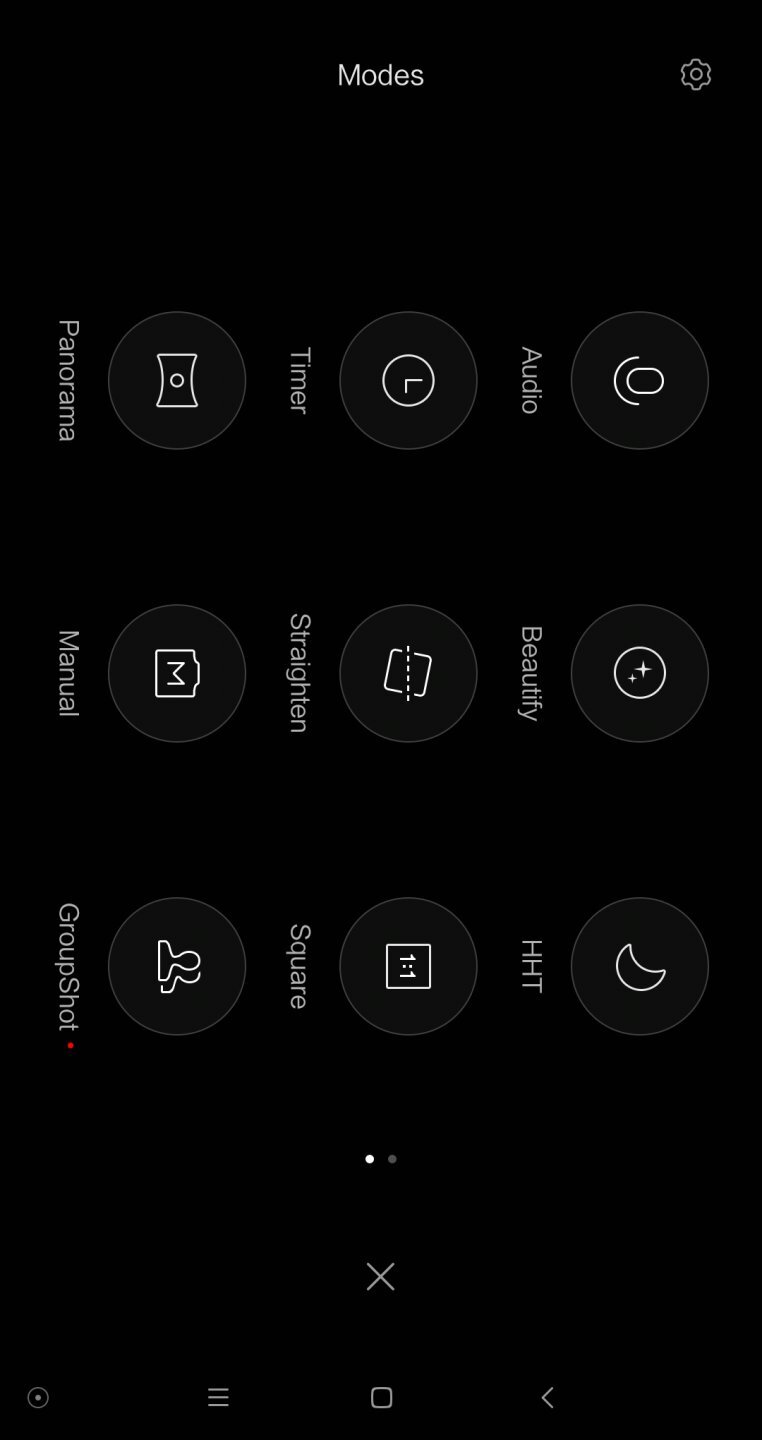
Task: Select the Timer camera mode
Action: [408, 380]
